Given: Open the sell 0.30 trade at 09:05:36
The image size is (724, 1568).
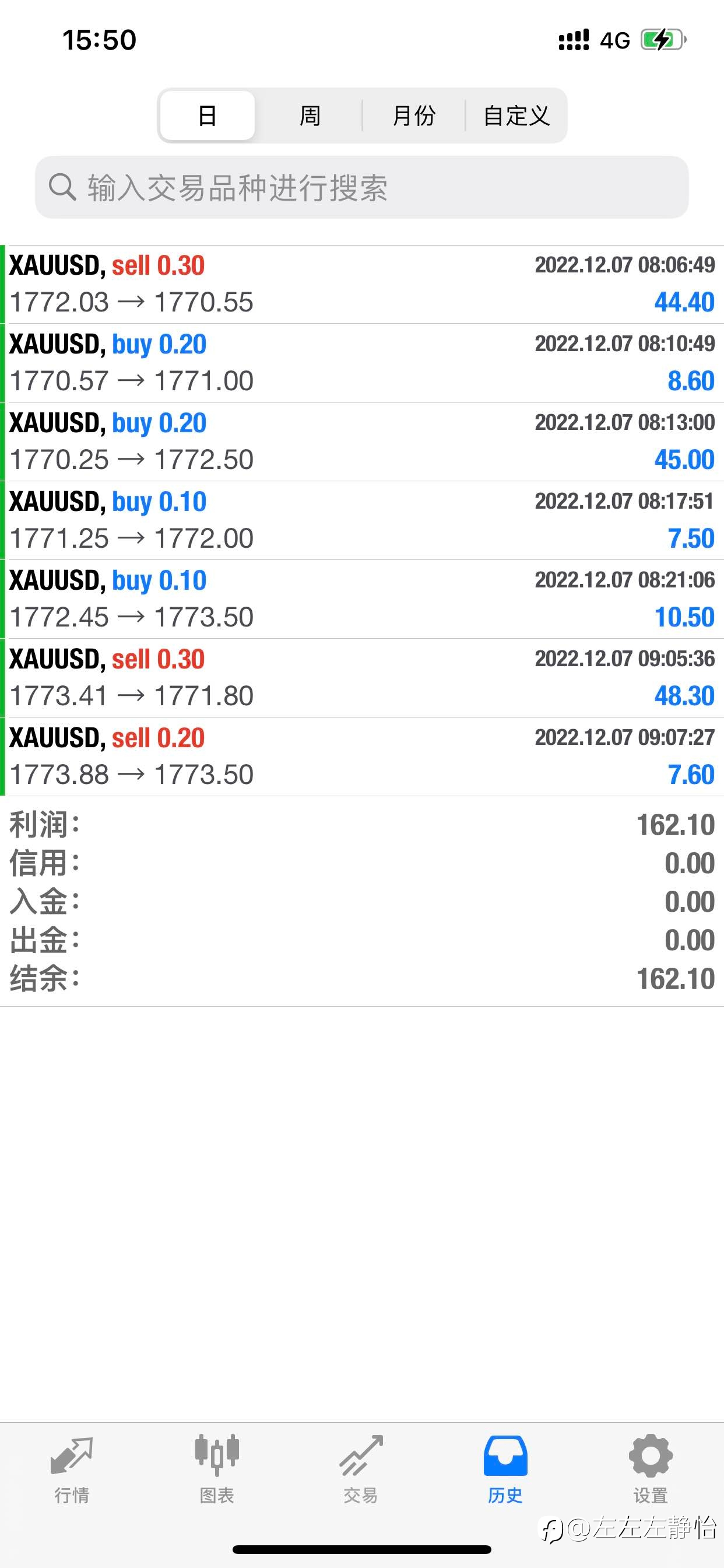Looking at the screenshot, I should [362, 678].
